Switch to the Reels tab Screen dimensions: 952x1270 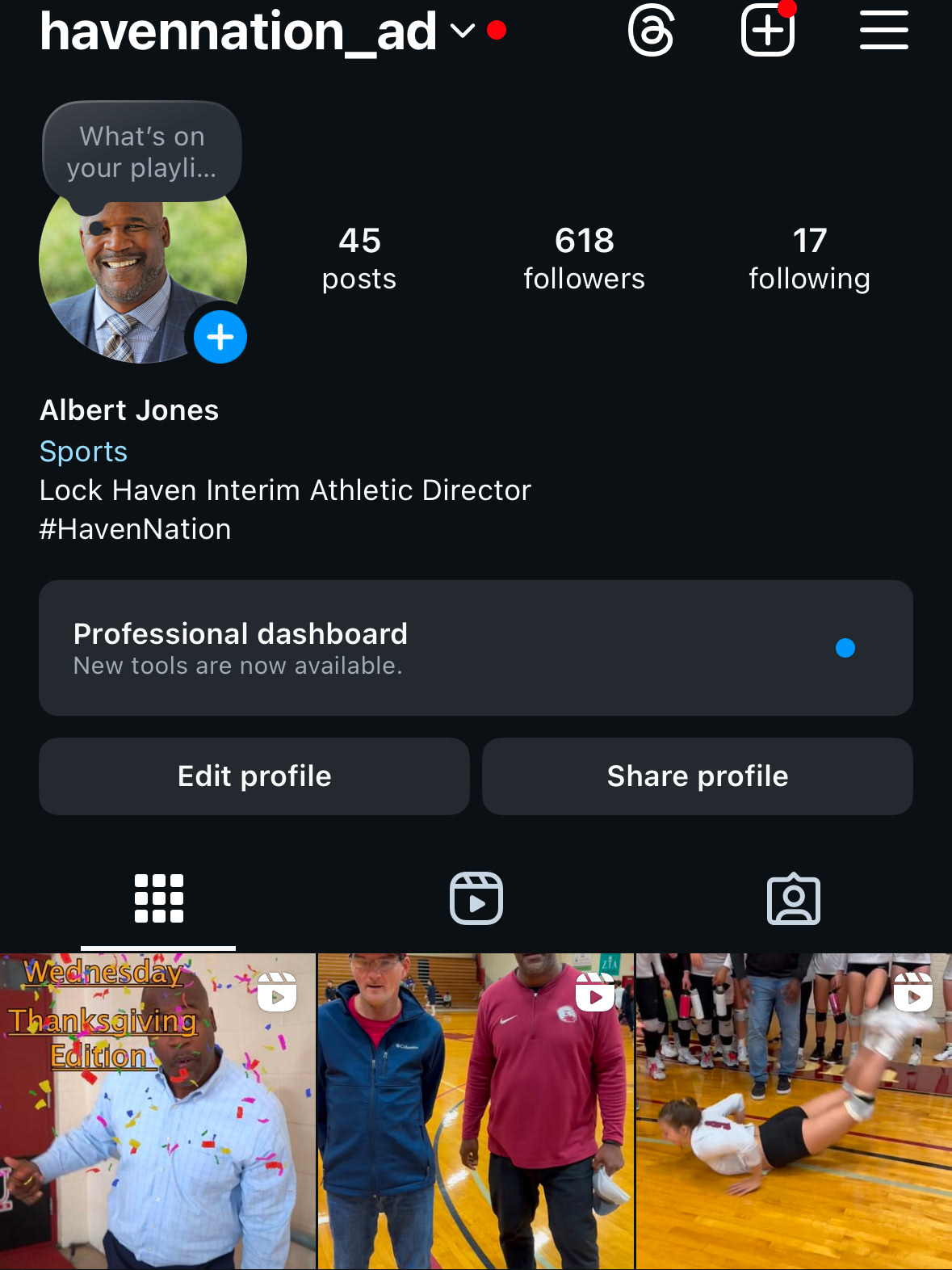pos(476,898)
